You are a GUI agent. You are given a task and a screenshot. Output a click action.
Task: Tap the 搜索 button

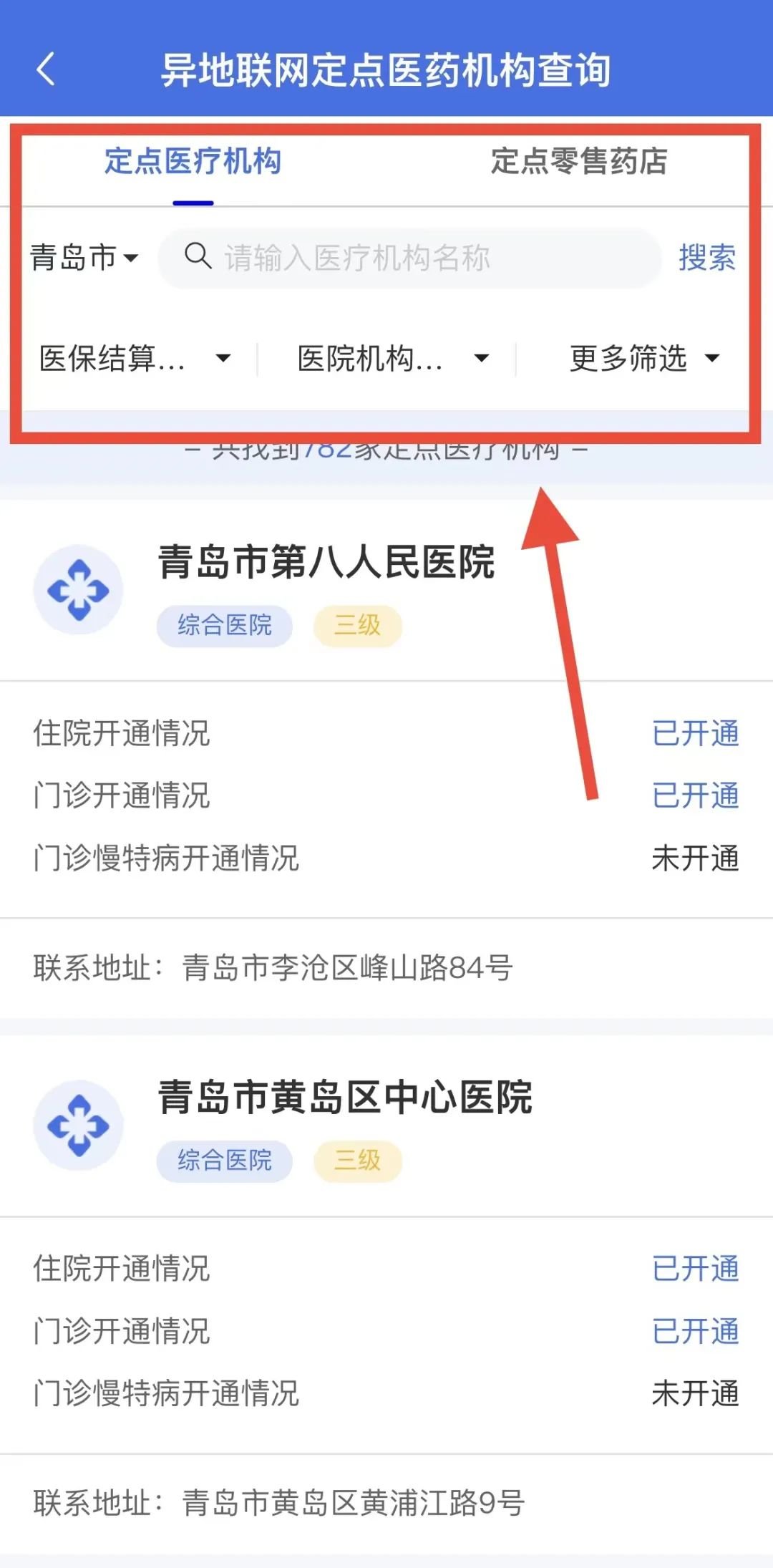(x=706, y=258)
